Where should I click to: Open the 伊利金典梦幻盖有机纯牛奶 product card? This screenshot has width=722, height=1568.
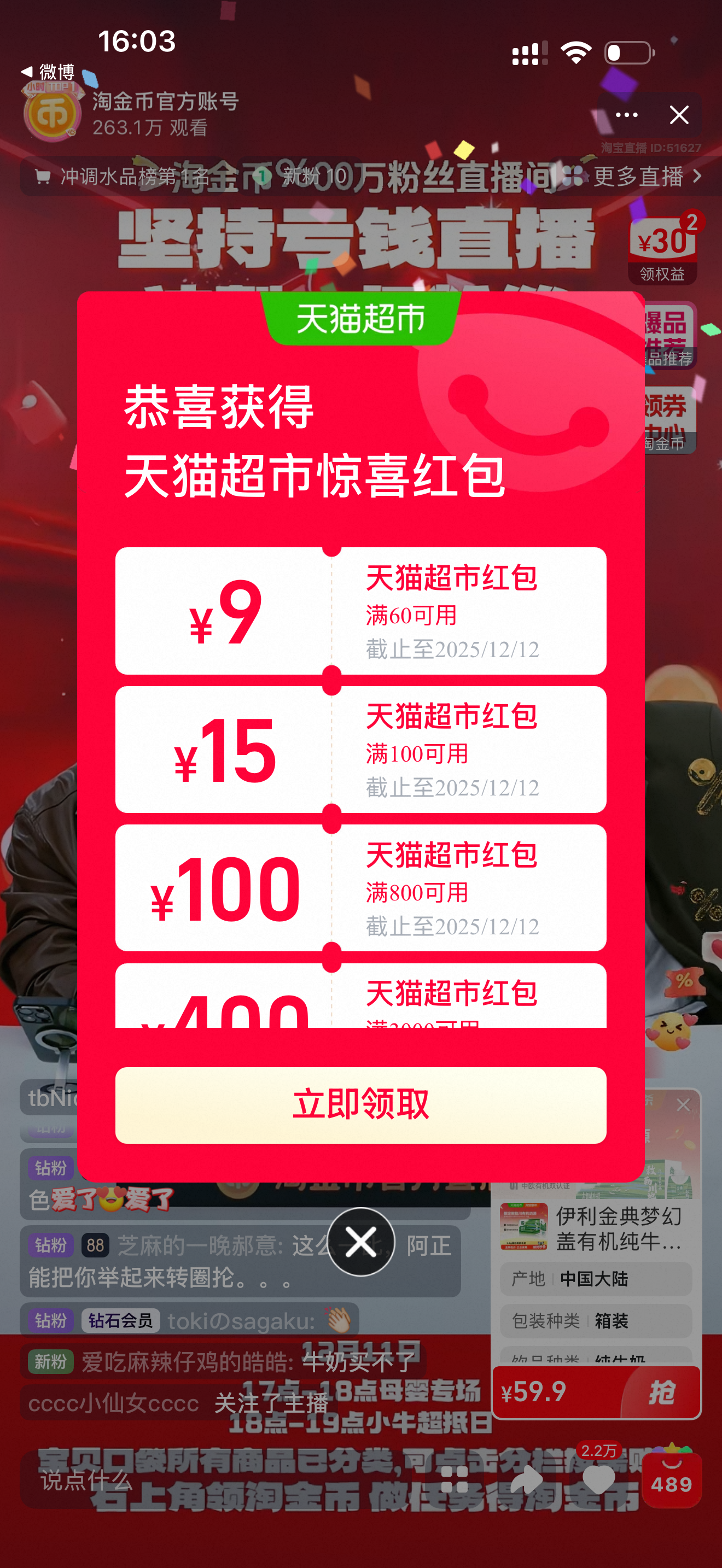tap(595, 1227)
